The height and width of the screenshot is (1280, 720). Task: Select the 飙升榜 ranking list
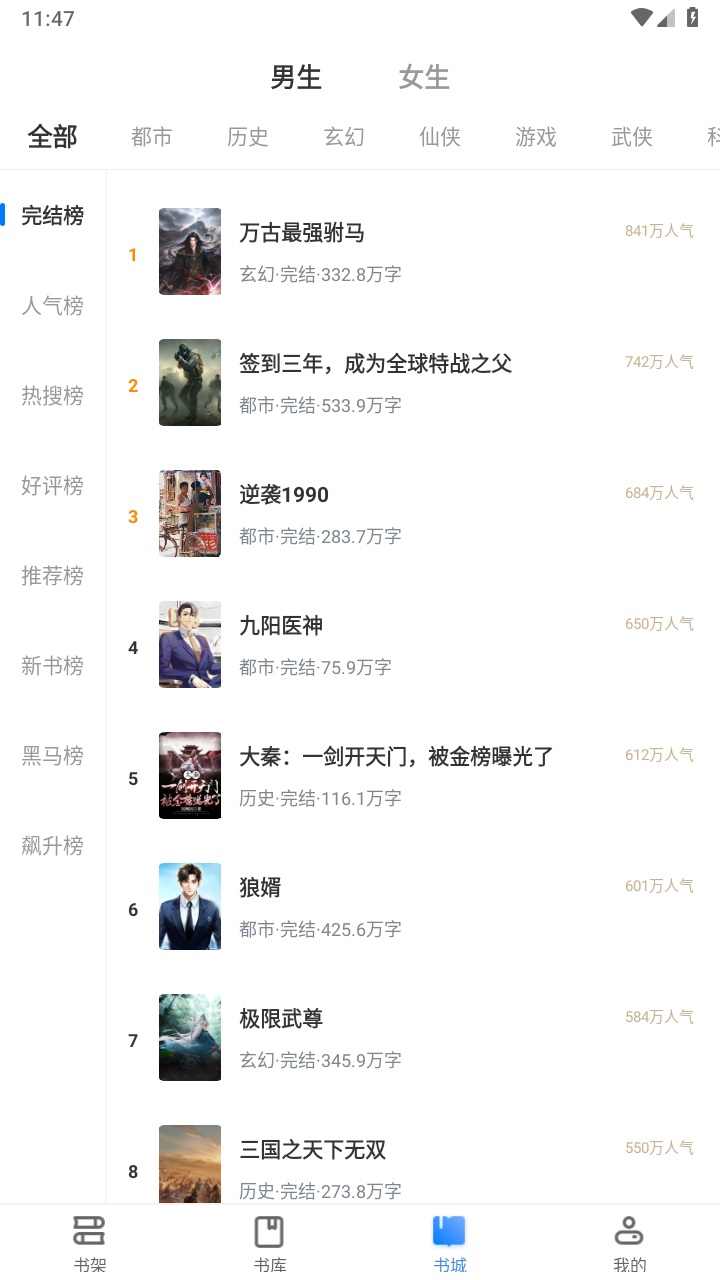click(52, 846)
